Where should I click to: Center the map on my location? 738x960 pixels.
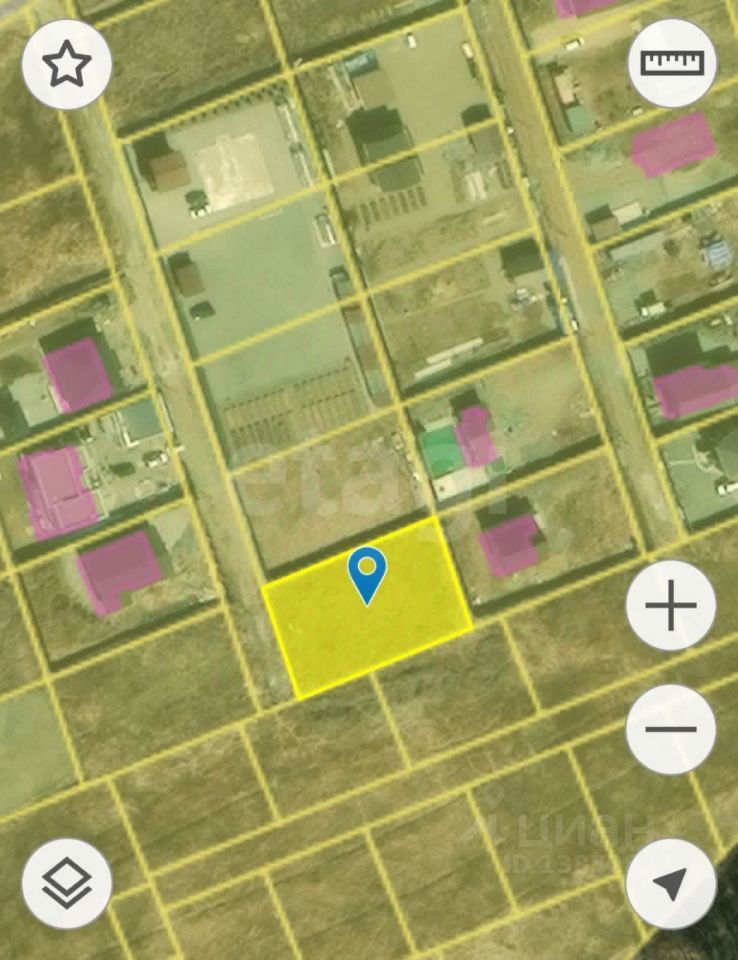pos(670,883)
